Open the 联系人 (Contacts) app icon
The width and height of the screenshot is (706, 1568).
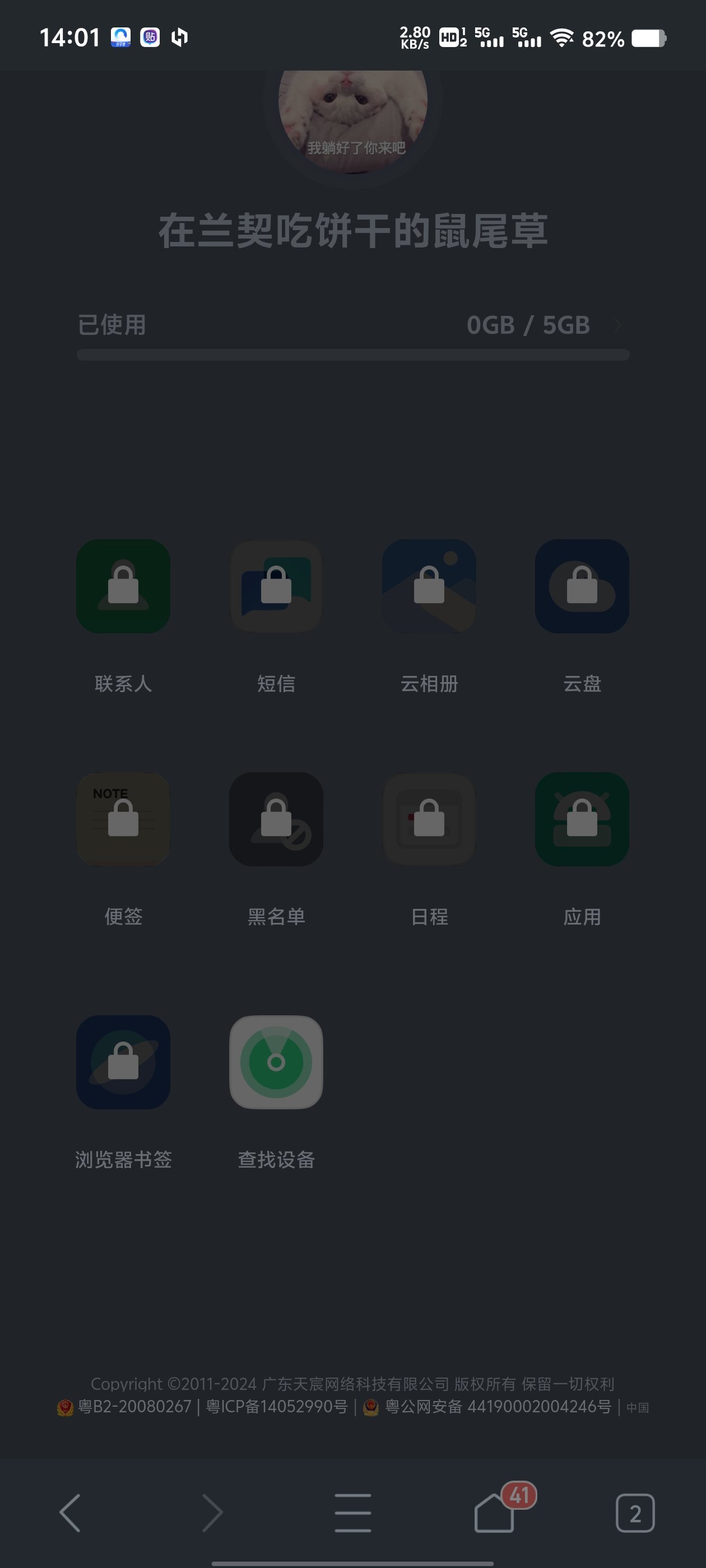pyautogui.click(x=123, y=586)
